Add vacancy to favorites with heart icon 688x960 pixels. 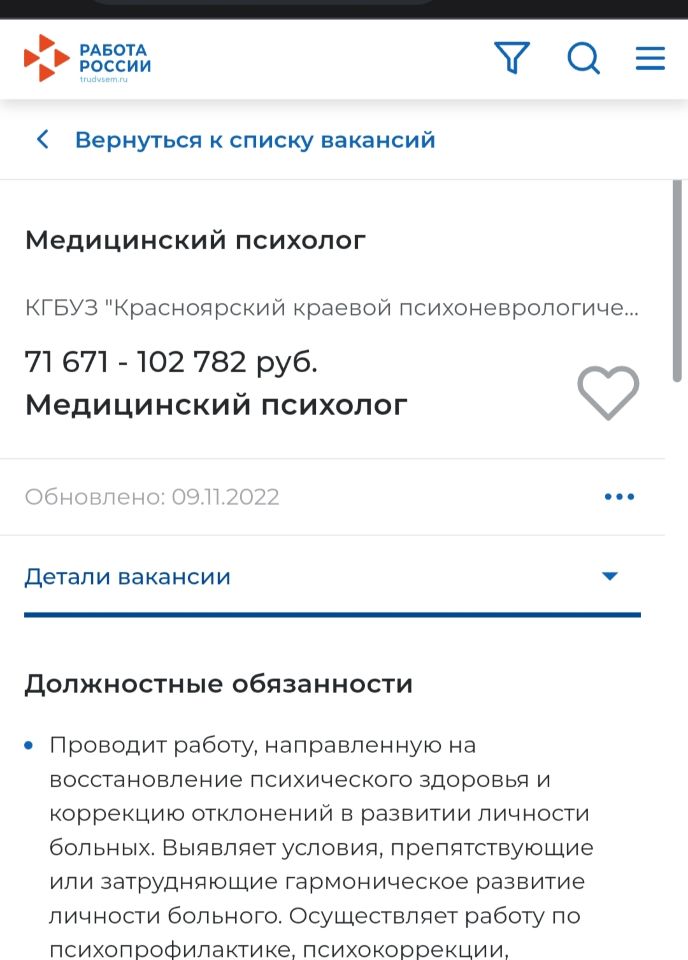click(x=608, y=393)
